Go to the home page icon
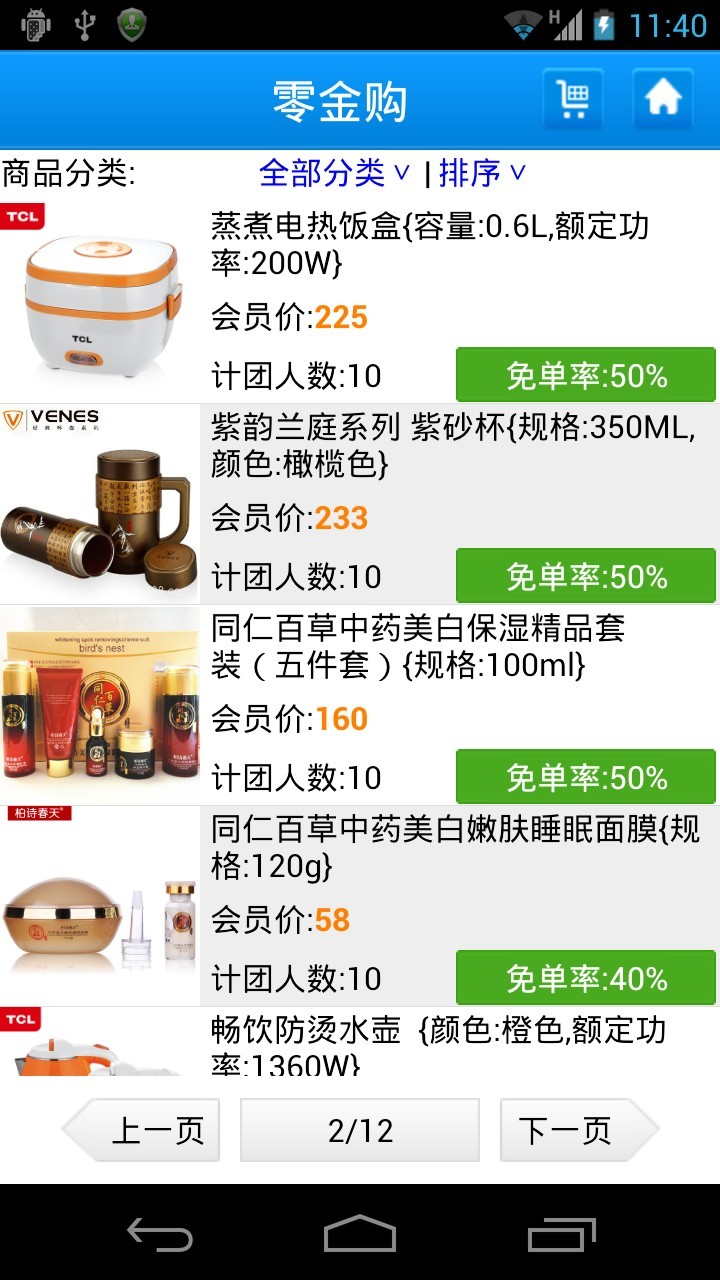The image size is (720, 1280). [x=663, y=99]
